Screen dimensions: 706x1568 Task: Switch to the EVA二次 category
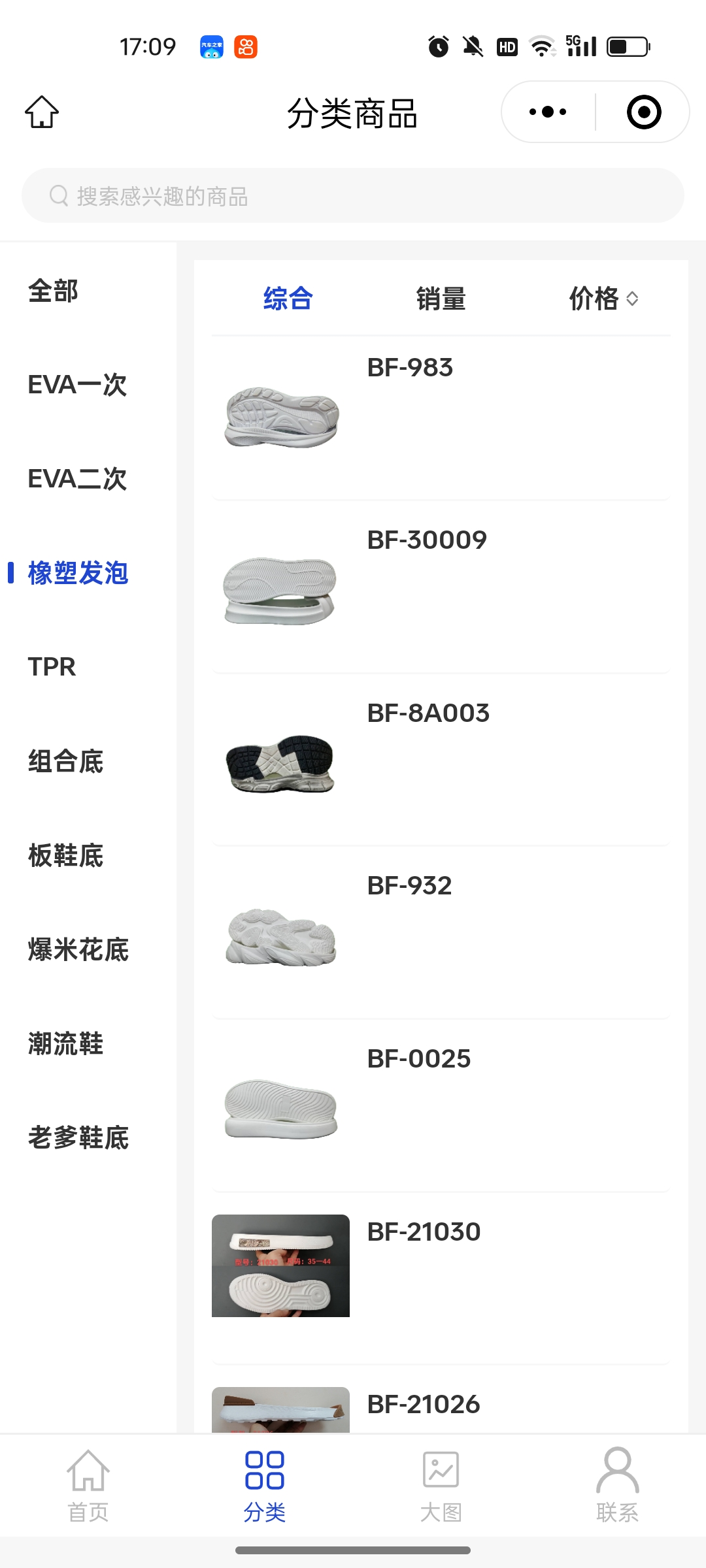pos(77,479)
